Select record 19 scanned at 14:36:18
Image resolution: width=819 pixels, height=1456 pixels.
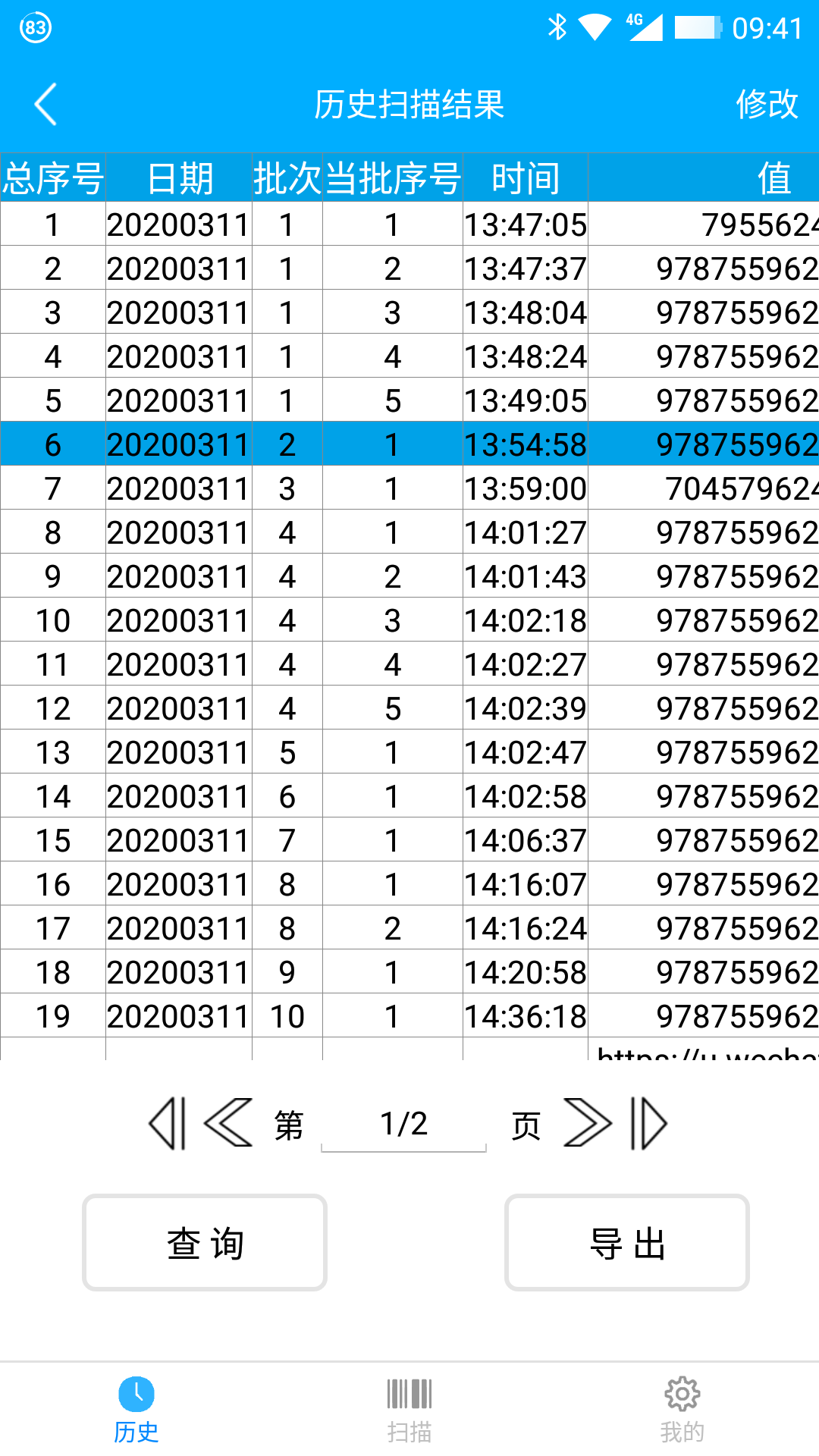(x=409, y=1016)
